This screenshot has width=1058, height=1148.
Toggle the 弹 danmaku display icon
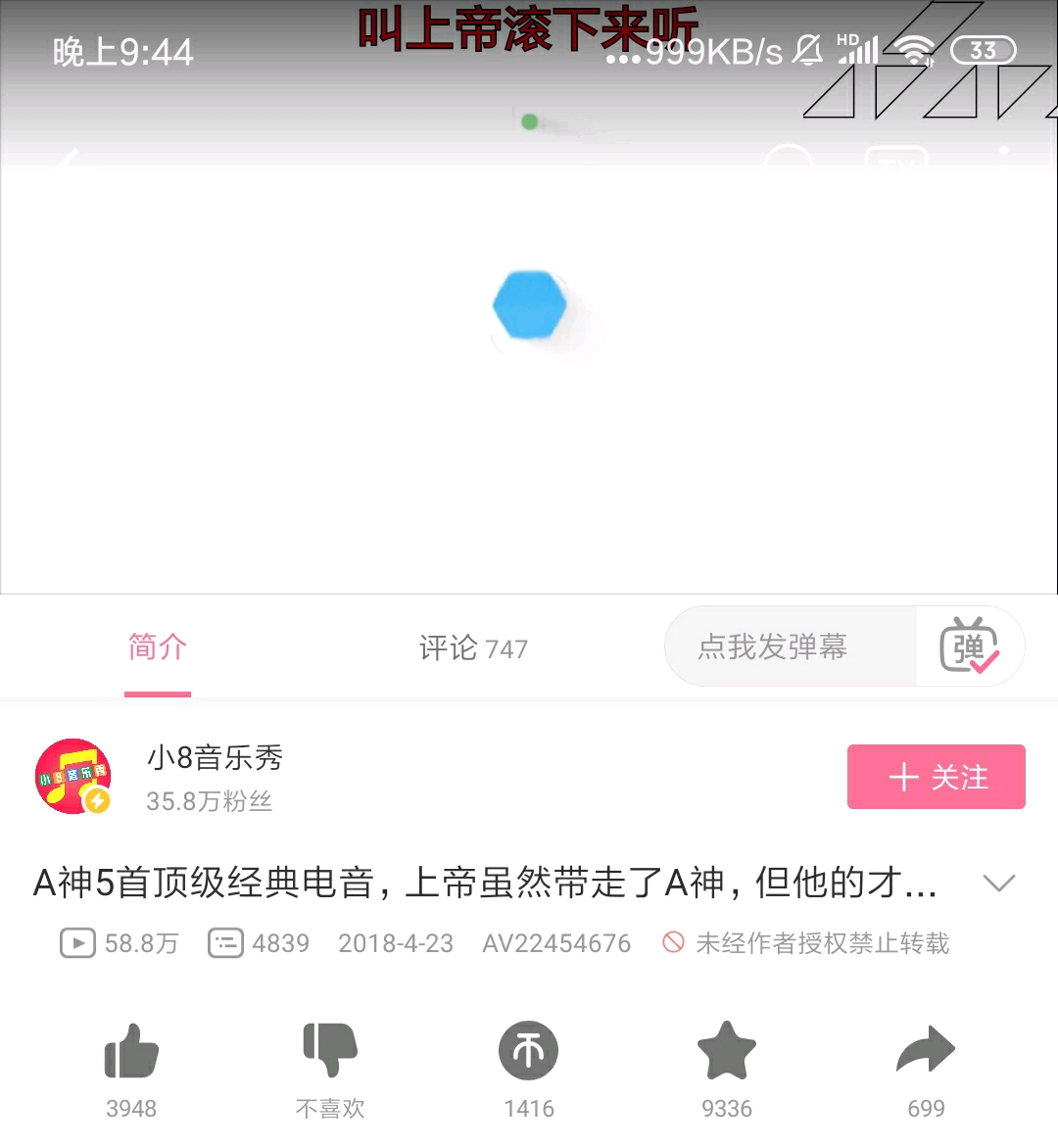click(x=969, y=646)
